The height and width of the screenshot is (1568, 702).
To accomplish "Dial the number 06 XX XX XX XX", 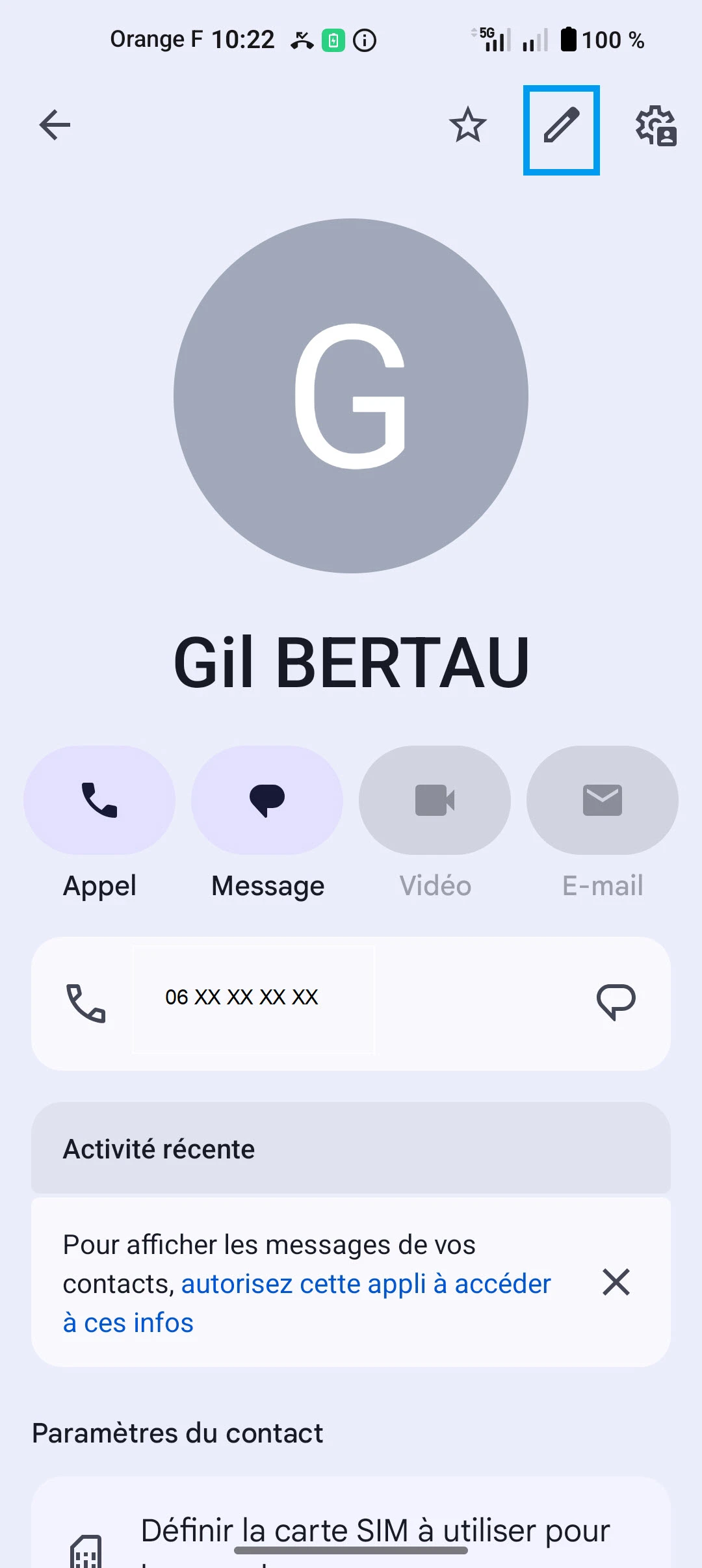I will click(242, 997).
